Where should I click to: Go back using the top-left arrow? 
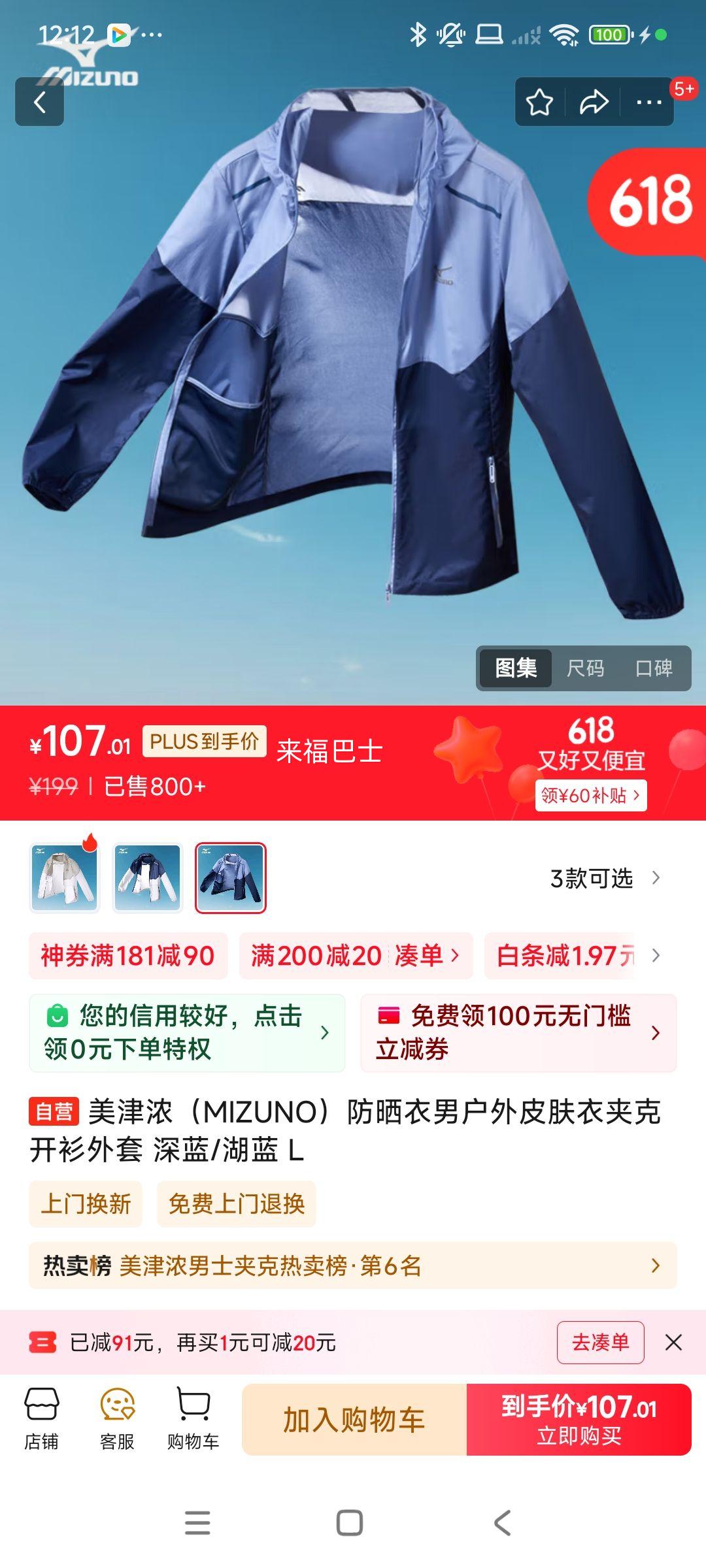tap(39, 102)
